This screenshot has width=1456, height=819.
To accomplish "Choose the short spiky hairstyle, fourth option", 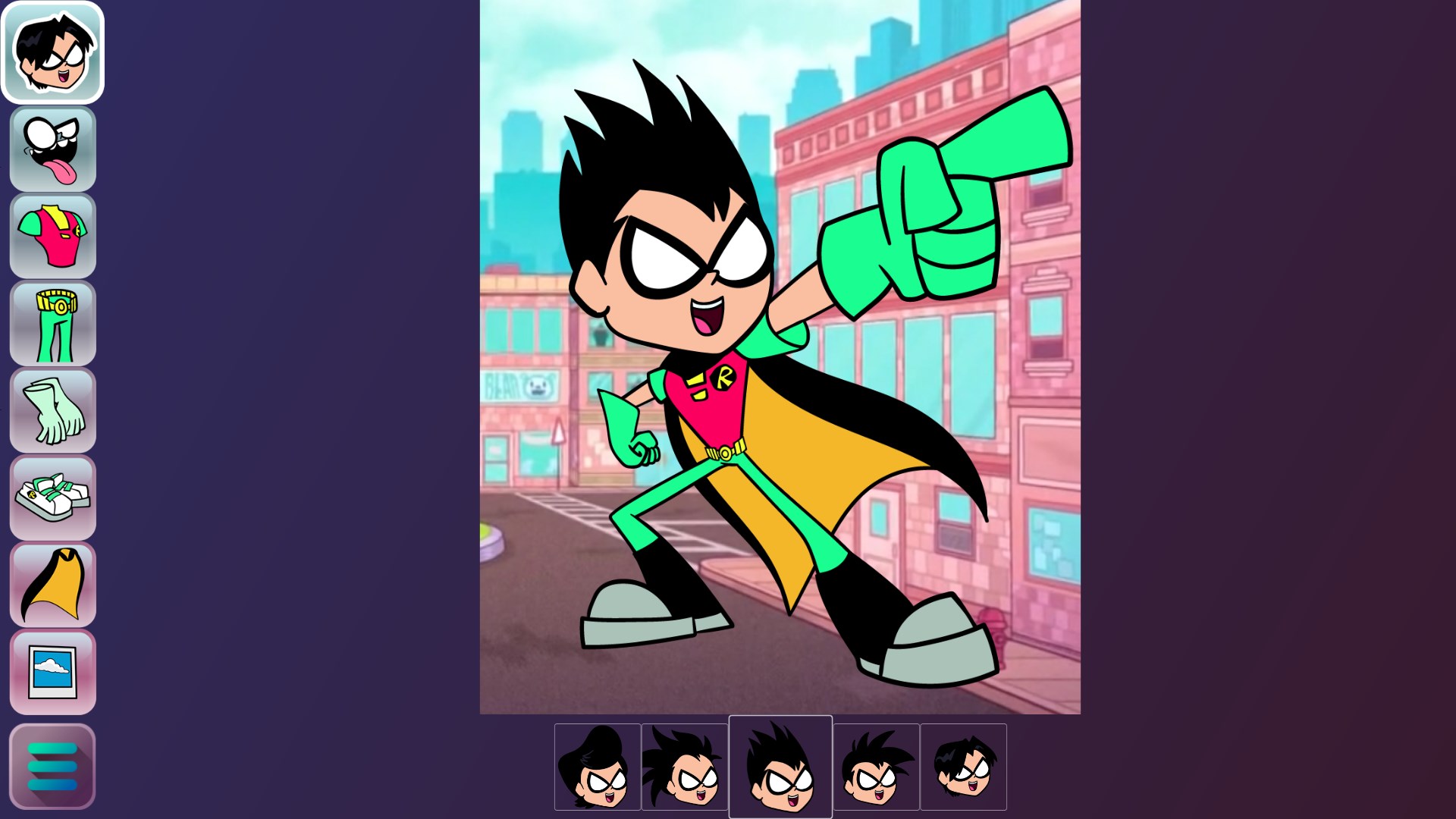I will 876,767.
